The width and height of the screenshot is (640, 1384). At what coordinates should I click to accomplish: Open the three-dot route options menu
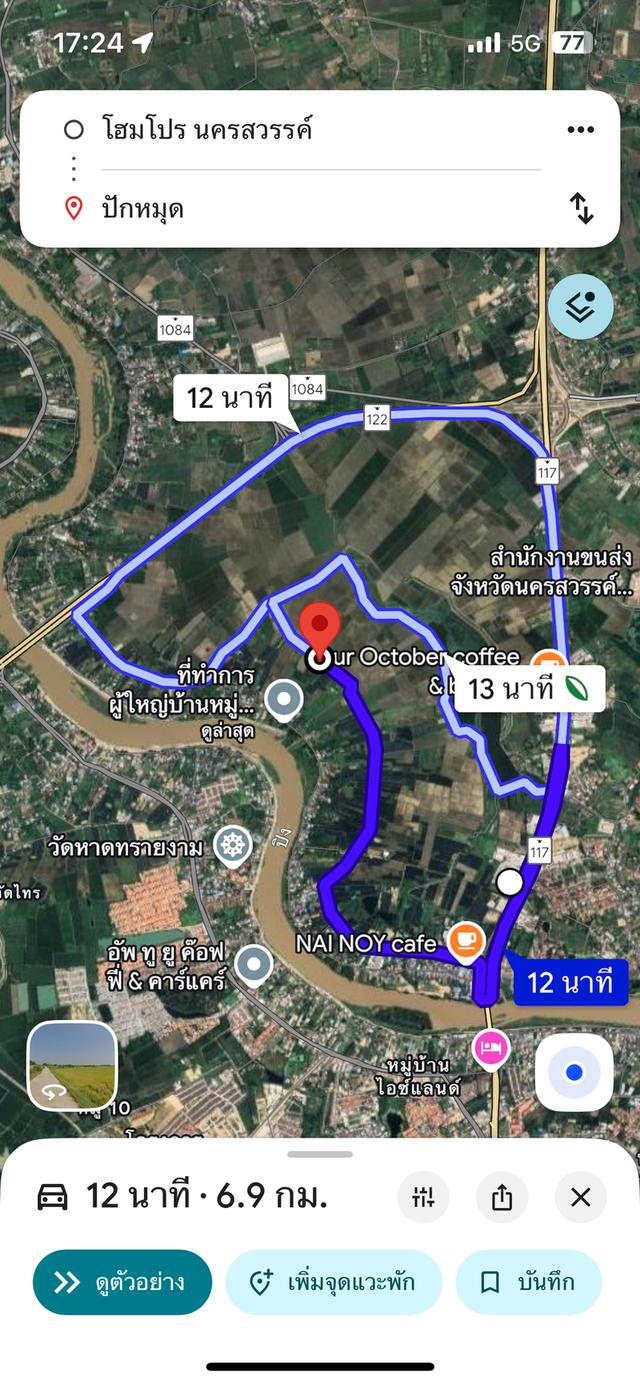point(581,129)
